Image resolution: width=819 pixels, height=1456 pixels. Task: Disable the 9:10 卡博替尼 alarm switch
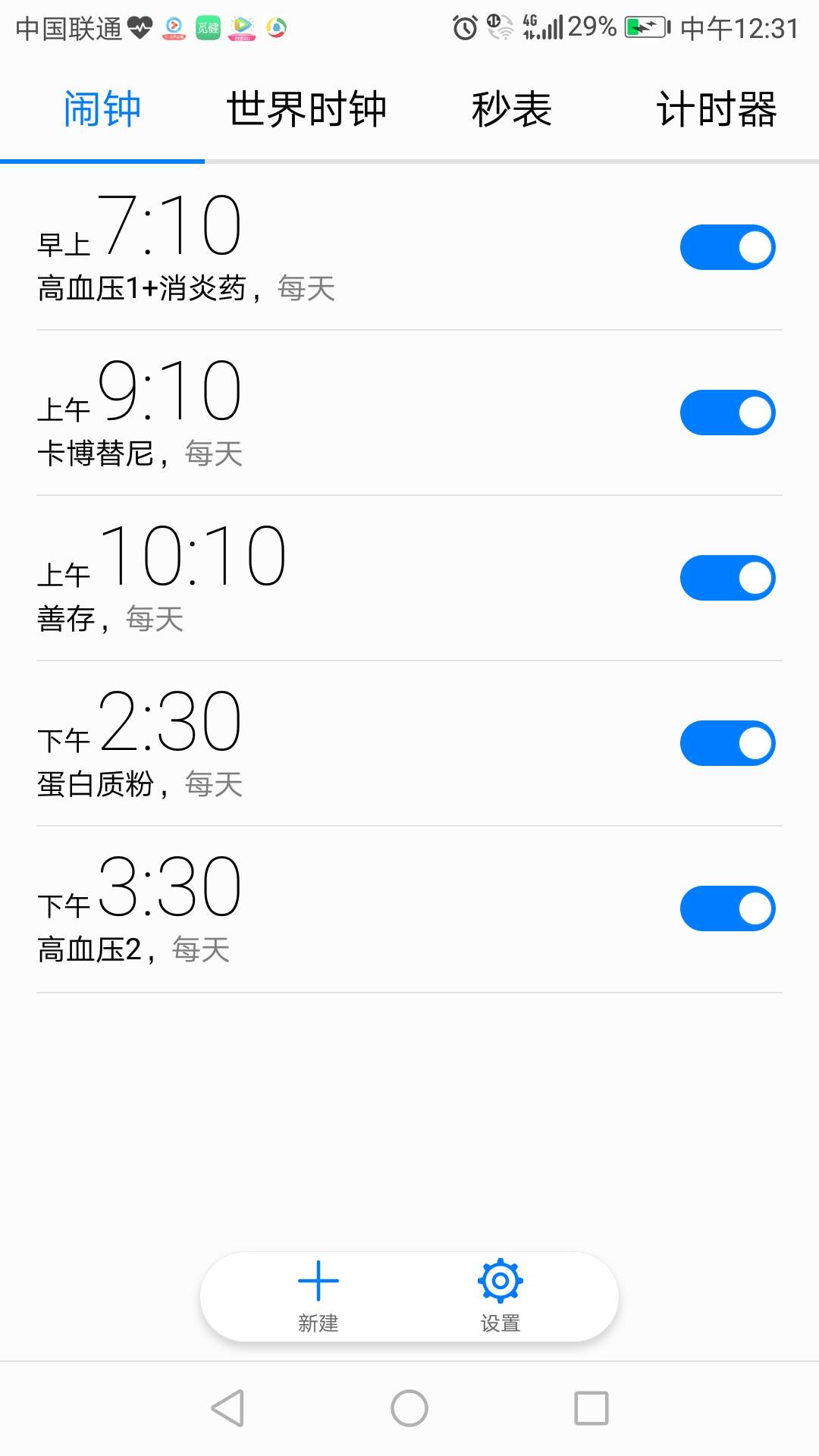click(x=726, y=413)
